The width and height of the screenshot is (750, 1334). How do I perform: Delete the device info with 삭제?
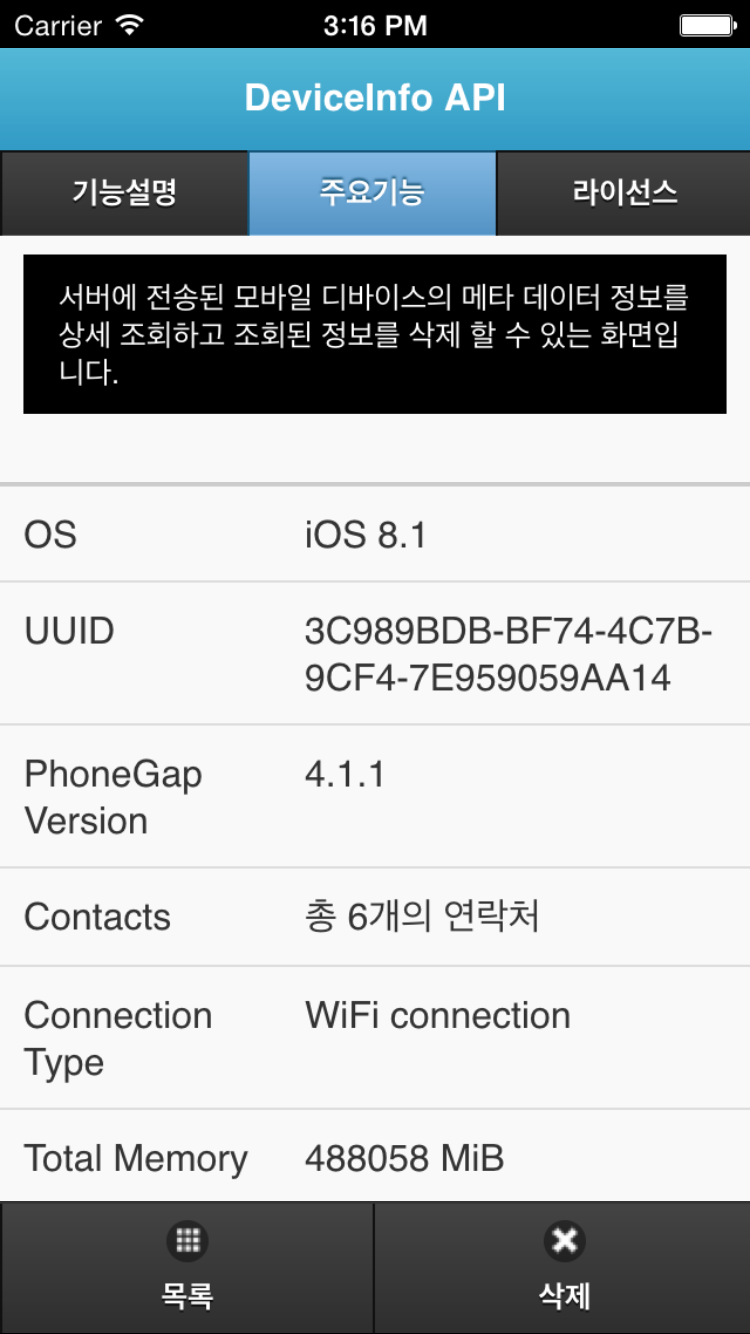click(563, 1268)
